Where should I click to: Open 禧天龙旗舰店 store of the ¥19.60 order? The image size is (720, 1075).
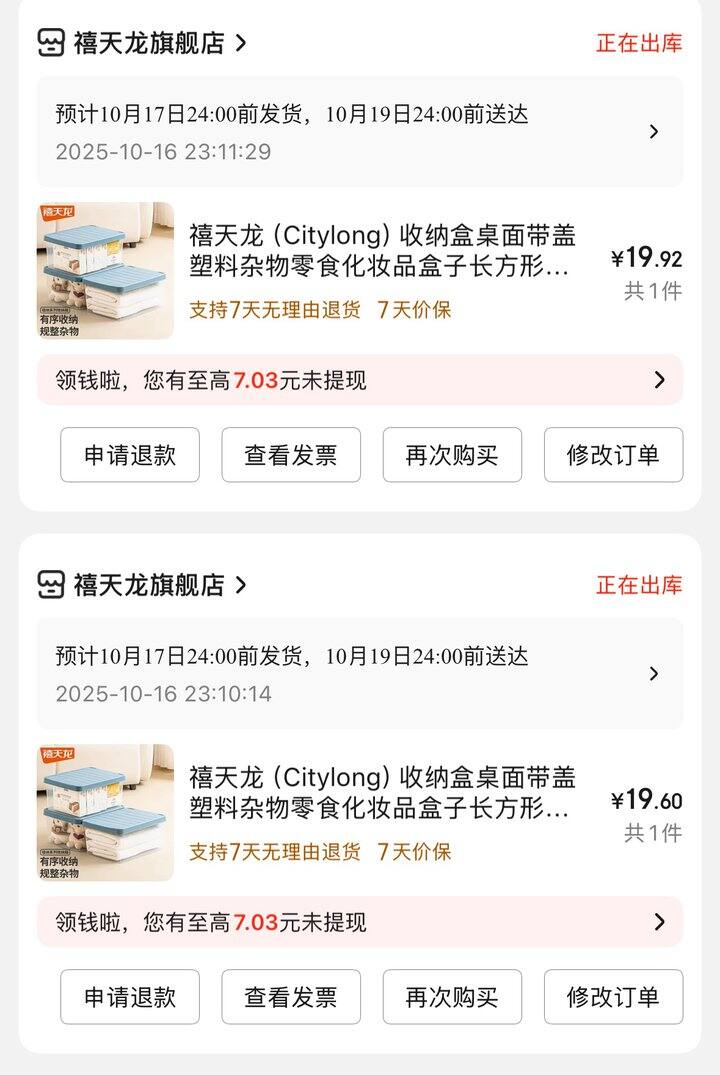148,585
